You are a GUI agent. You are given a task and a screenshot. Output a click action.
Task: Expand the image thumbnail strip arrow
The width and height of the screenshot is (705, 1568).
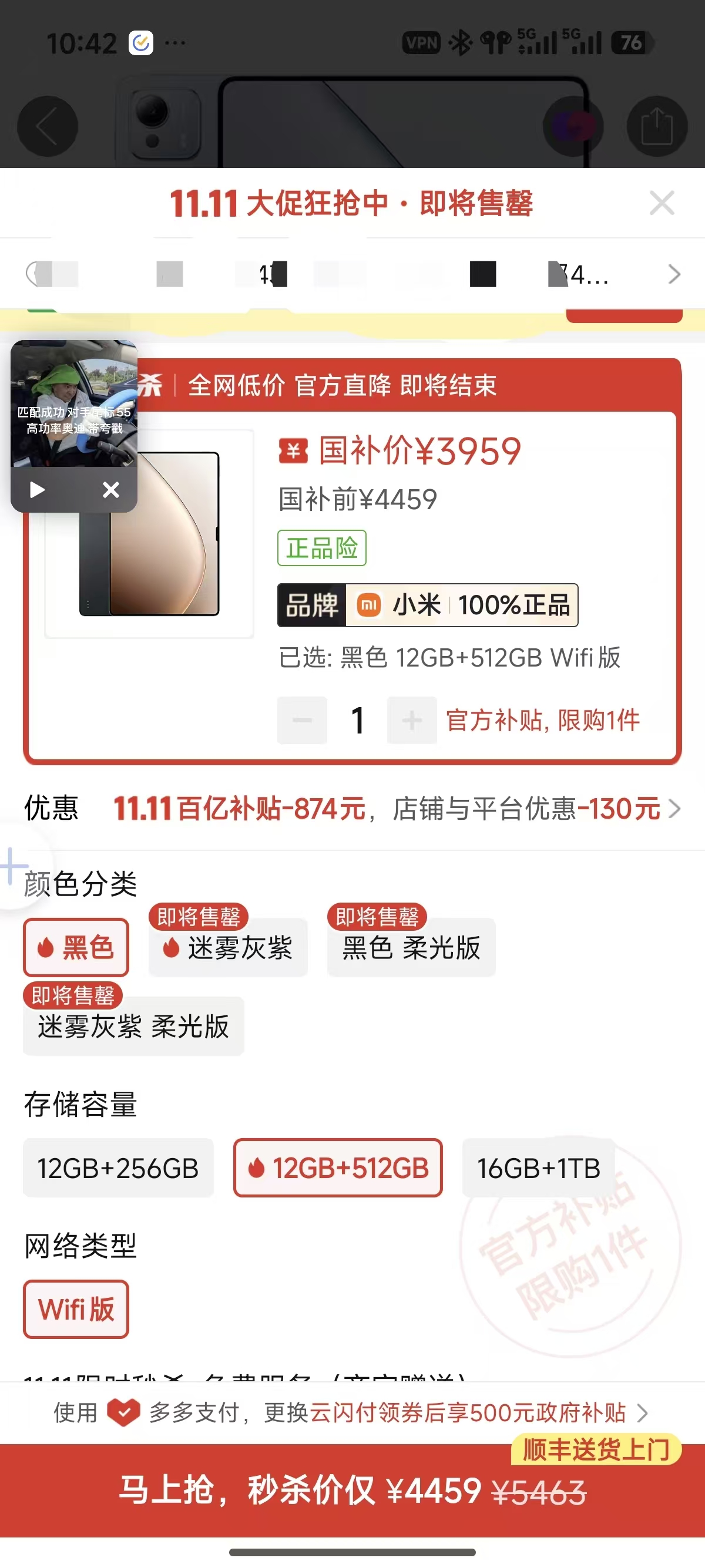point(674,274)
